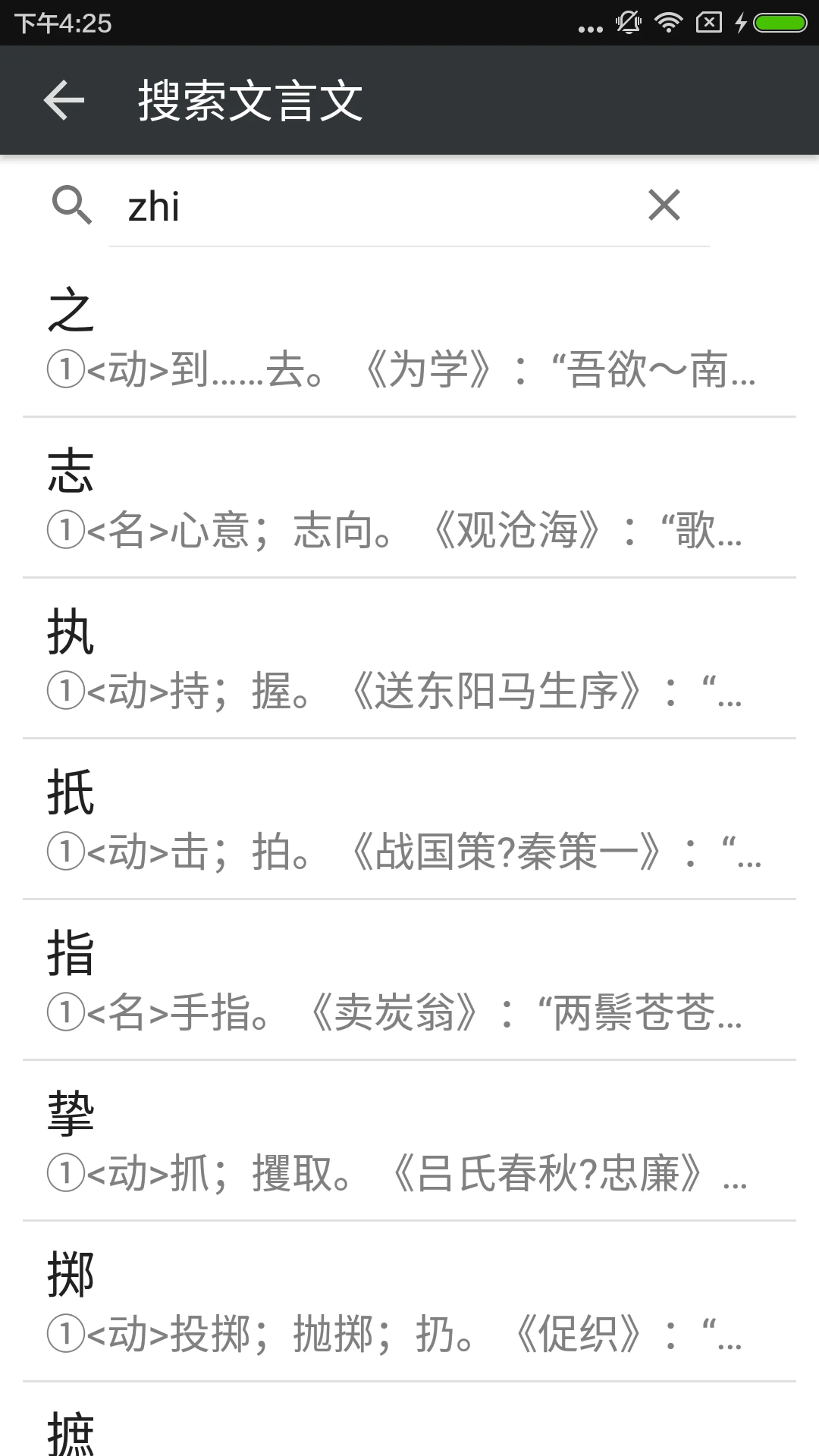
Task: Click the magnifying glass search icon
Action: (73, 206)
